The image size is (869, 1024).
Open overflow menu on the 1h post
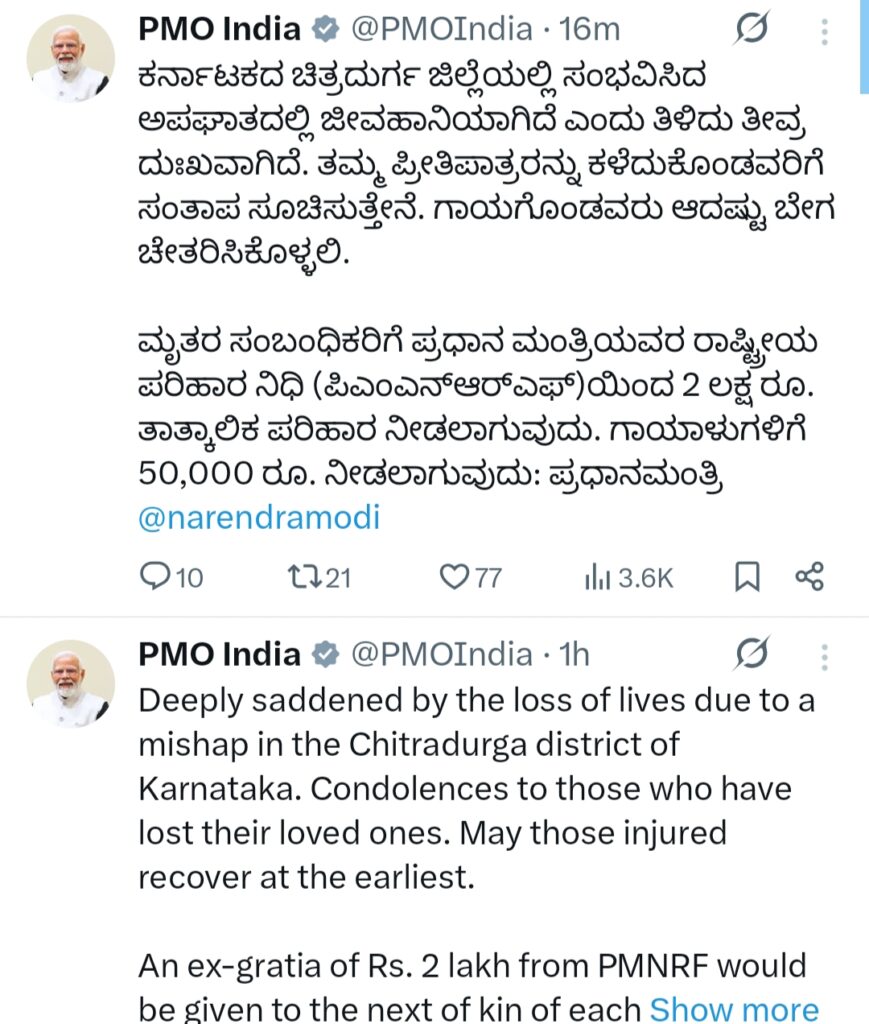click(825, 656)
